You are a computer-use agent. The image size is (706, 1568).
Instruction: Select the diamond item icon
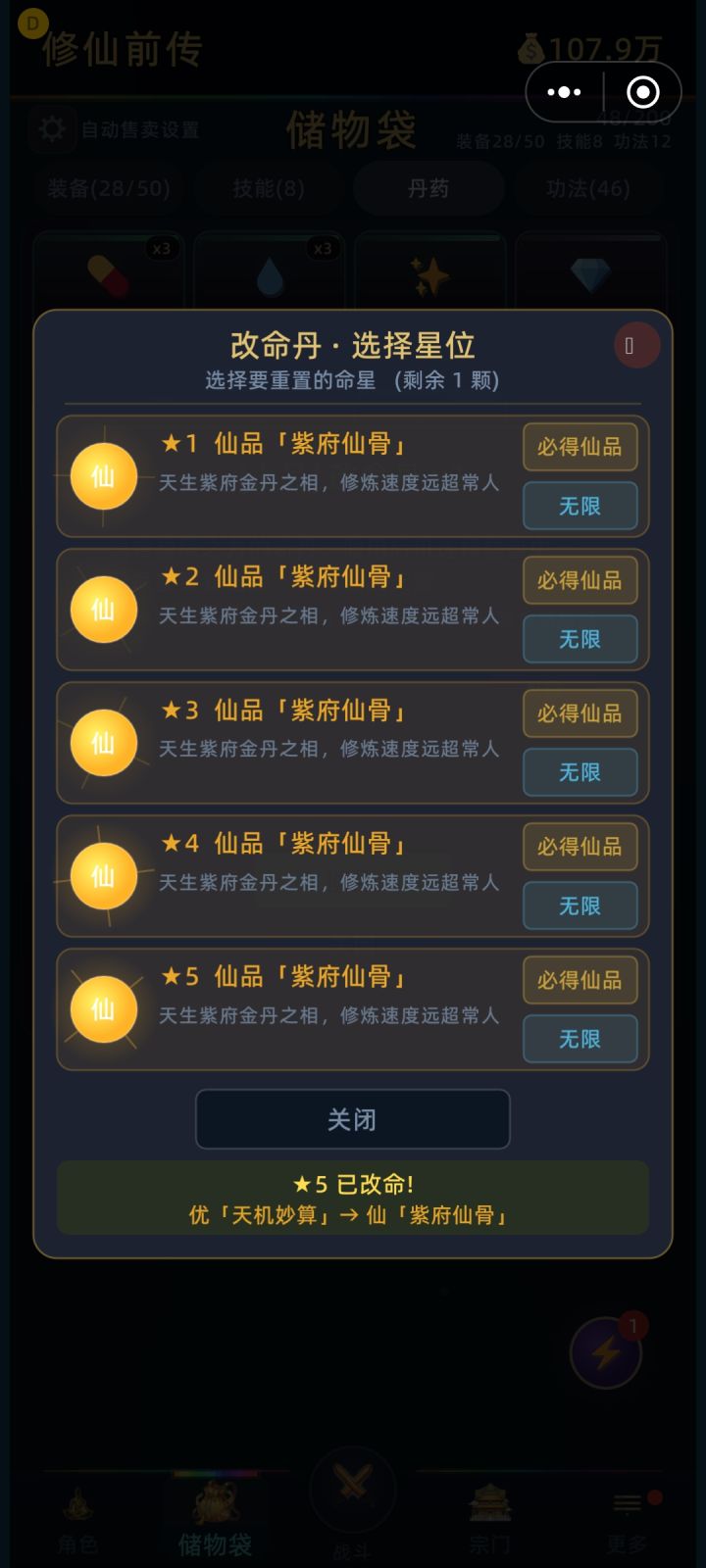[x=590, y=274]
